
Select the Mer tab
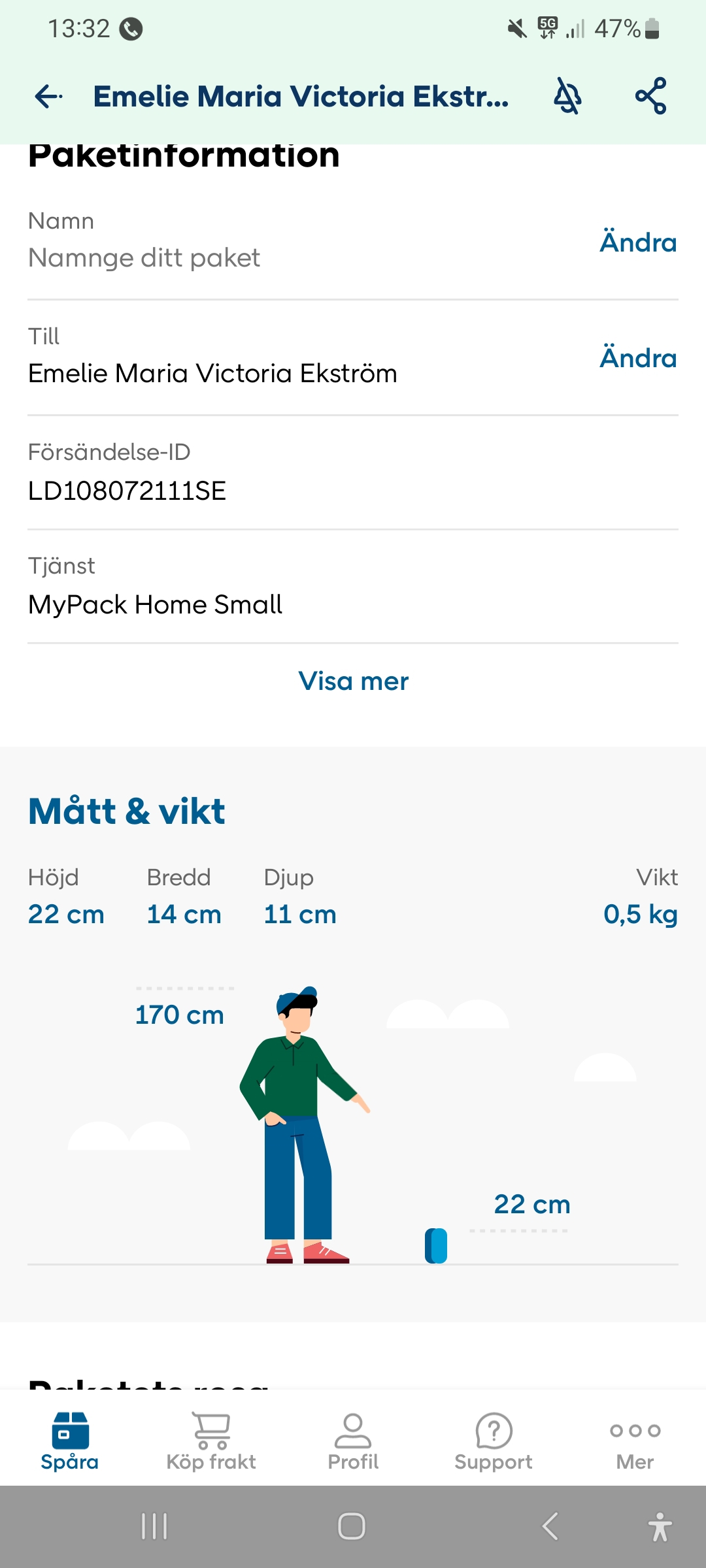635,1441
